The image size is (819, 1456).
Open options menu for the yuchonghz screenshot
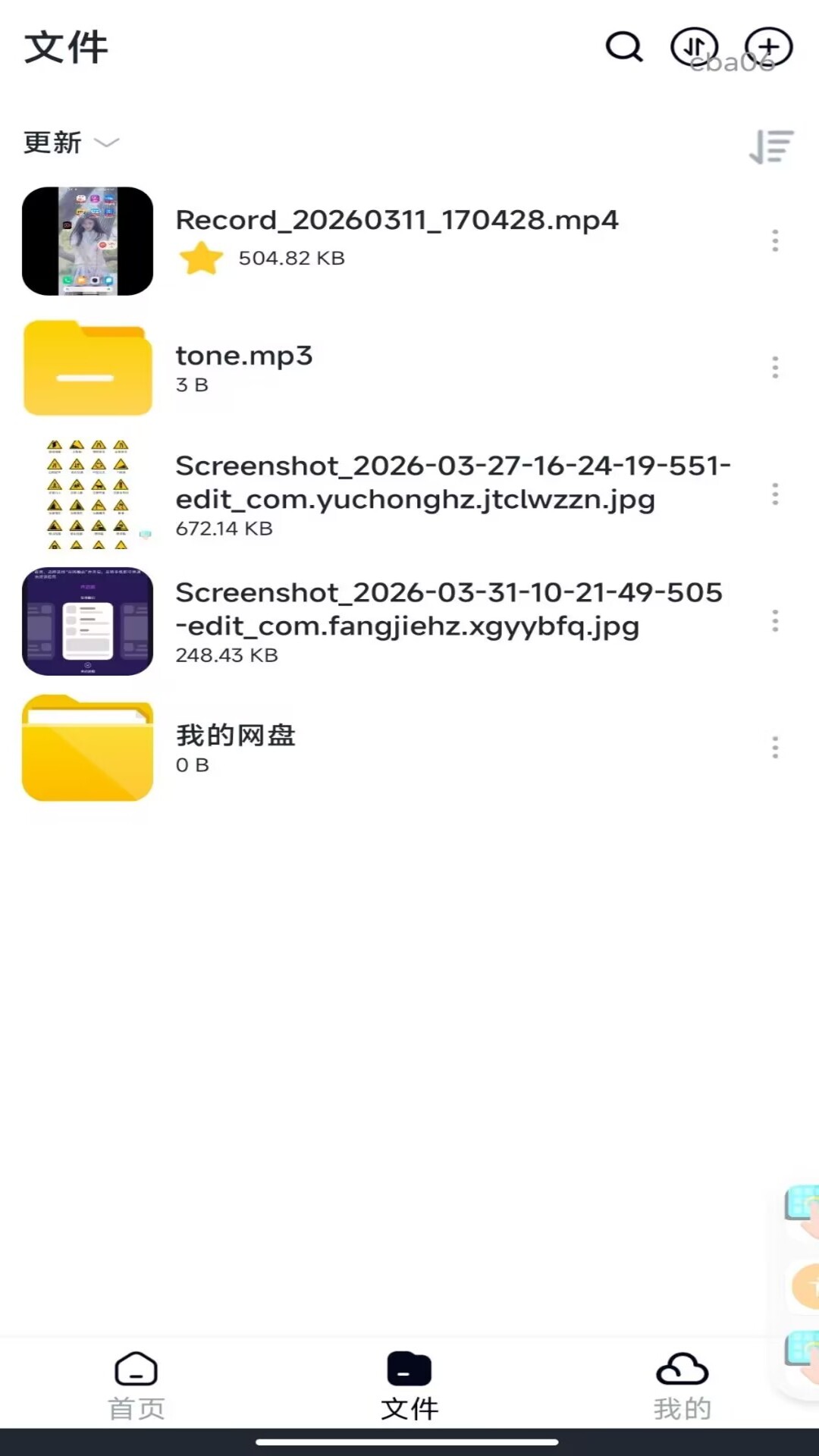click(775, 493)
